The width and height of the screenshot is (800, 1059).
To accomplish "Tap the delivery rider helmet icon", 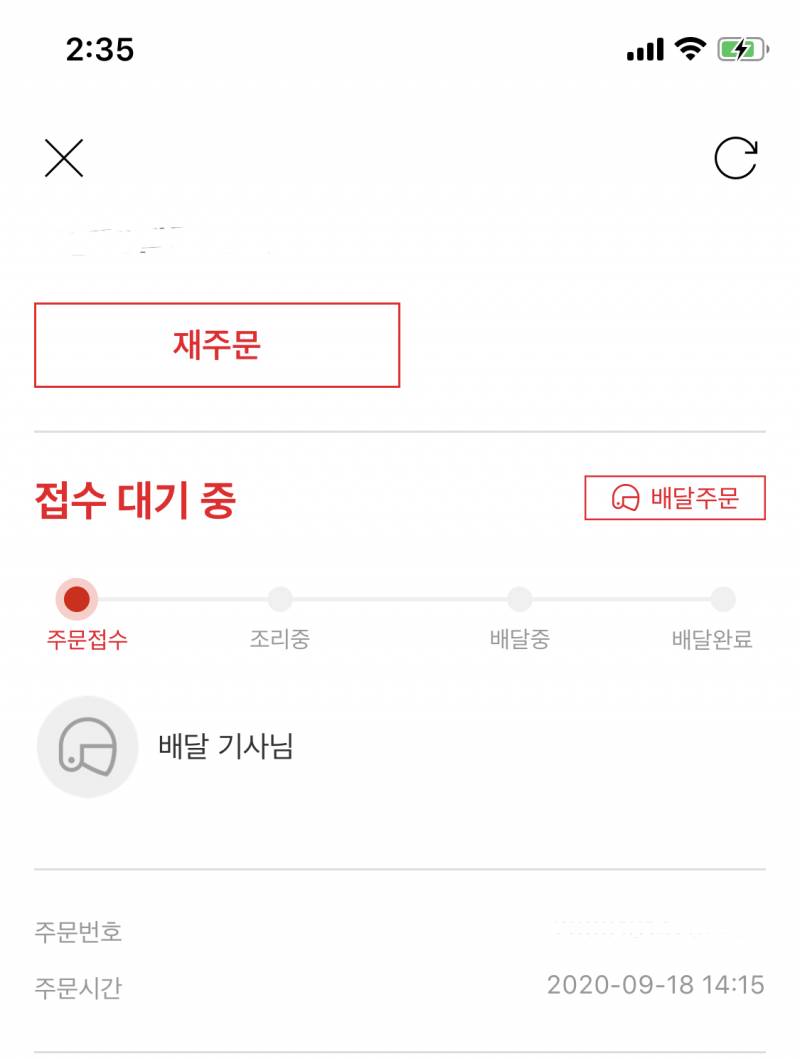I will [x=88, y=746].
